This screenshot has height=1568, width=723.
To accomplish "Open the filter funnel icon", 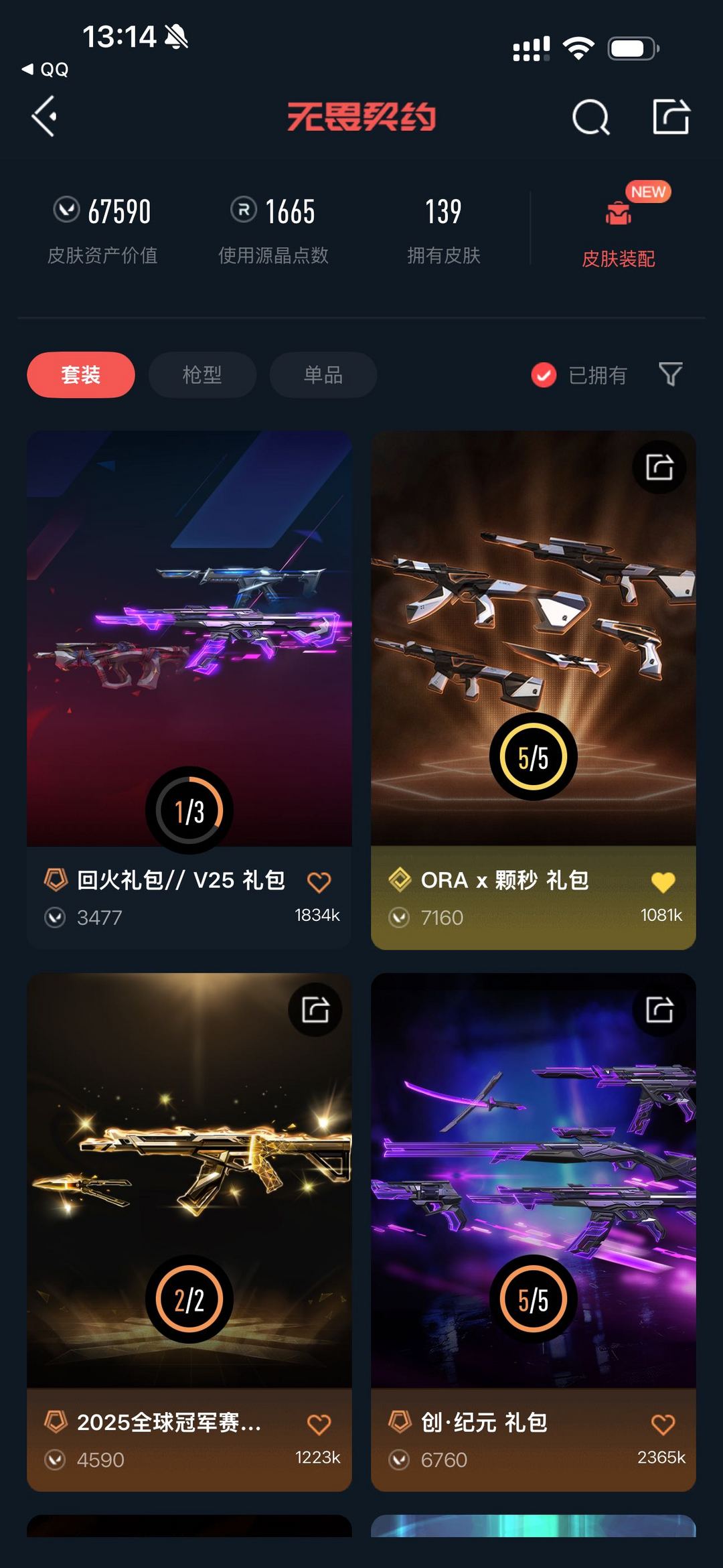I will tap(671, 375).
